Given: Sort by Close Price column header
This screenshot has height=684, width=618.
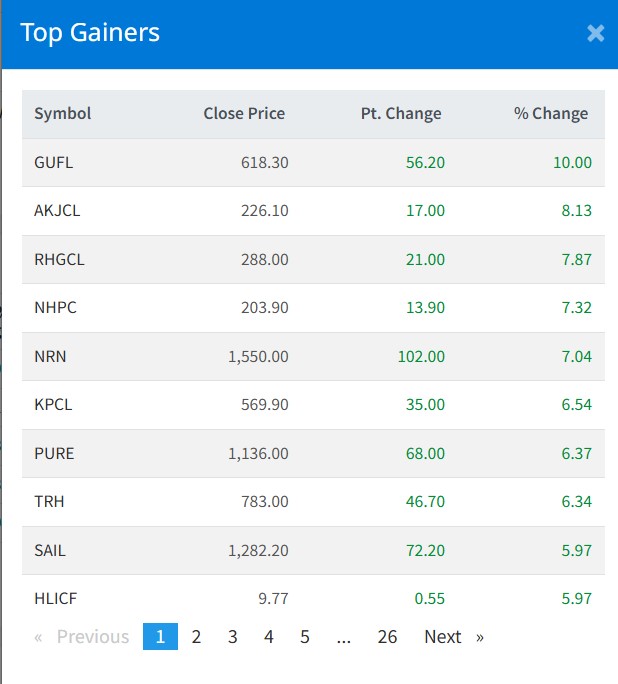Looking at the screenshot, I should [x=244, y=114].
